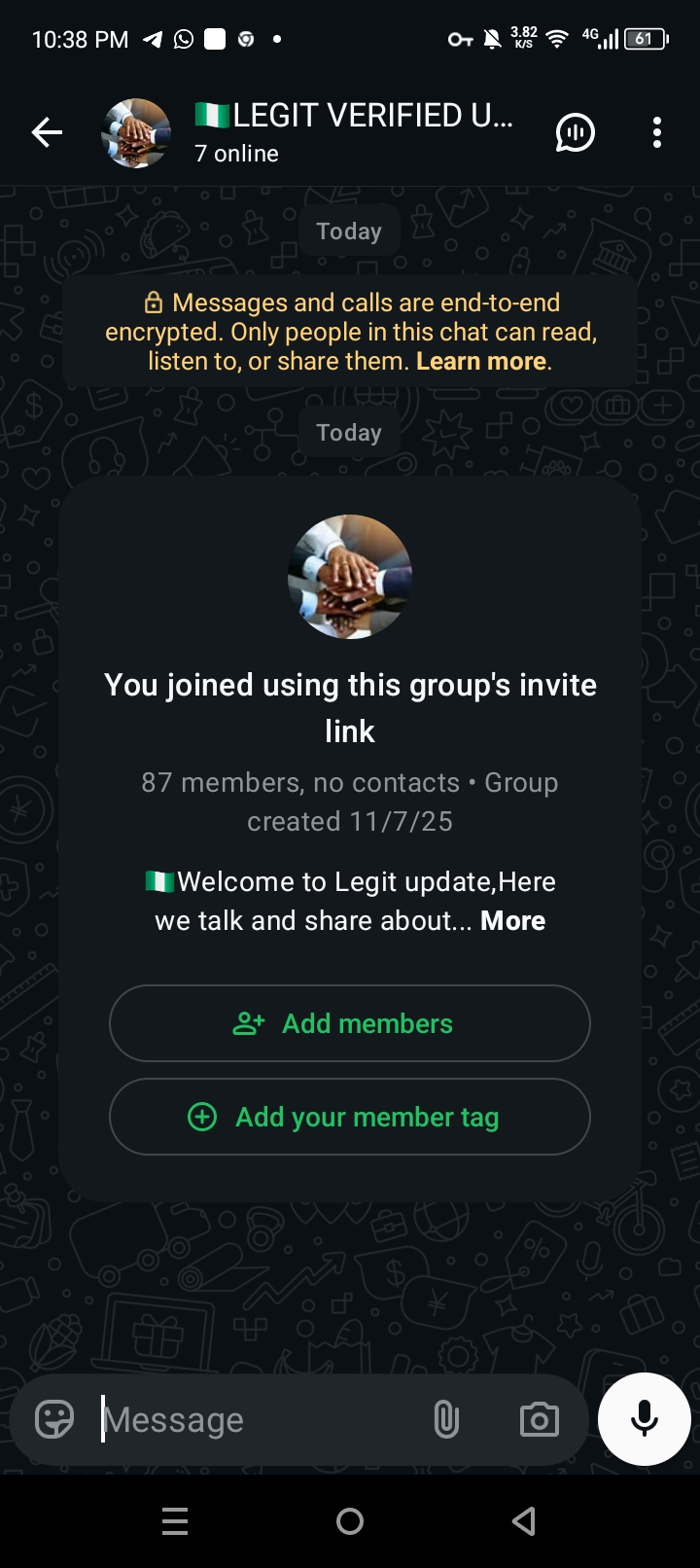This screenshot has height=1568, width=700.
Task: Open group info from the LEGIT VERIFIED title
Action: [x=354, y=117]
